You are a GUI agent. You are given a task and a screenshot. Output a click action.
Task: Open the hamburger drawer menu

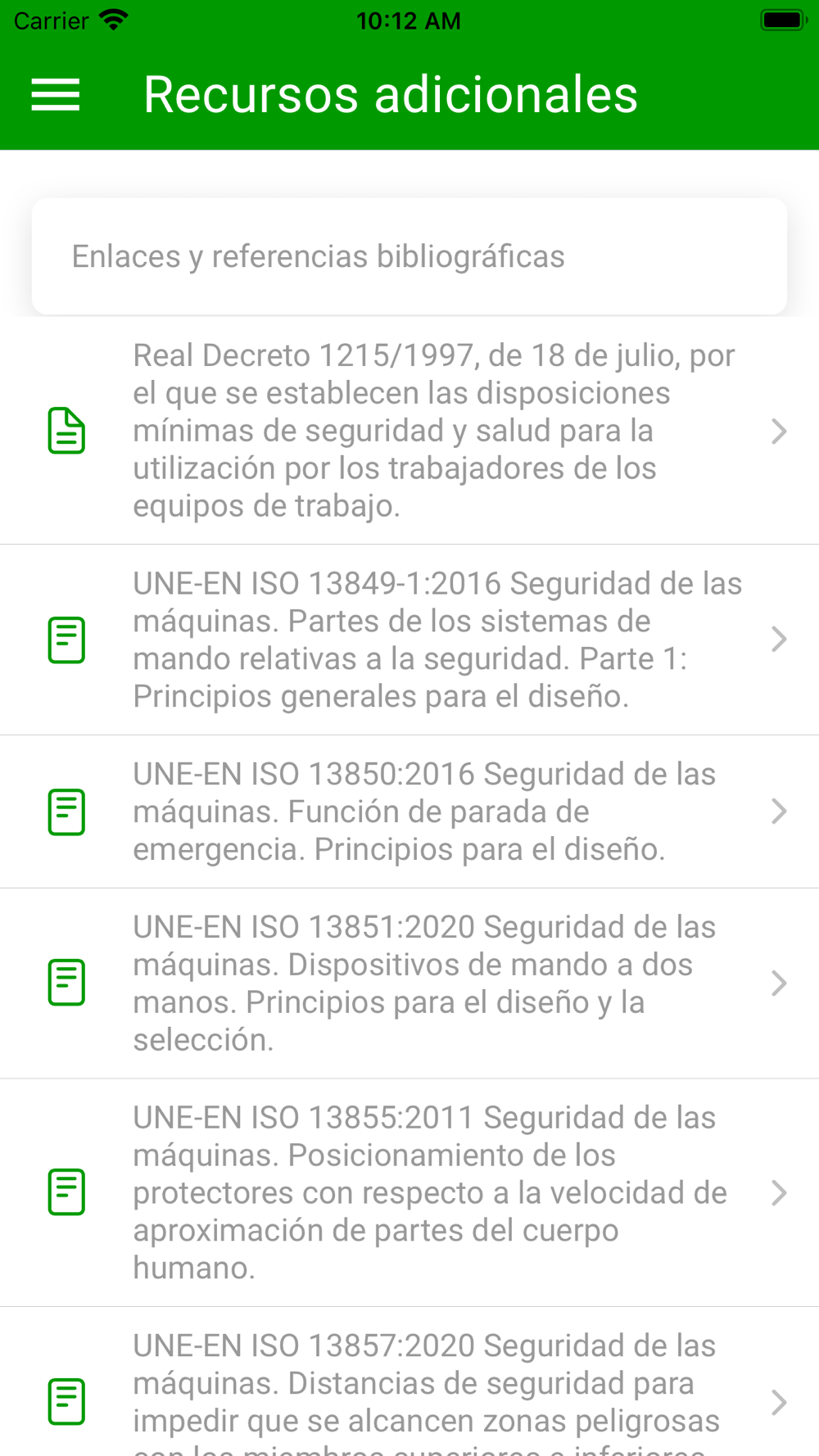56,95
